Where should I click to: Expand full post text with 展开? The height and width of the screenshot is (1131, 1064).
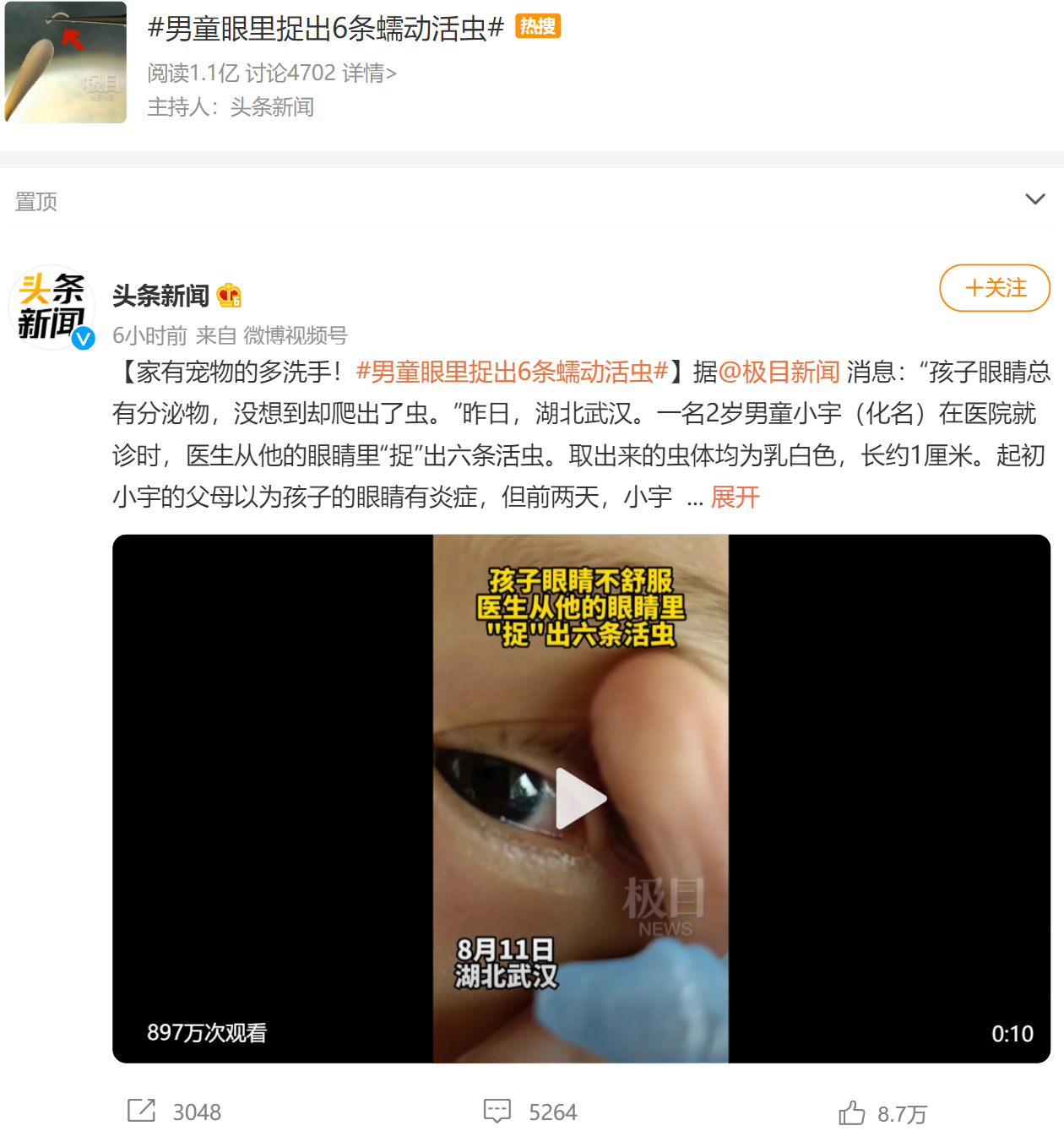point(735,498)
